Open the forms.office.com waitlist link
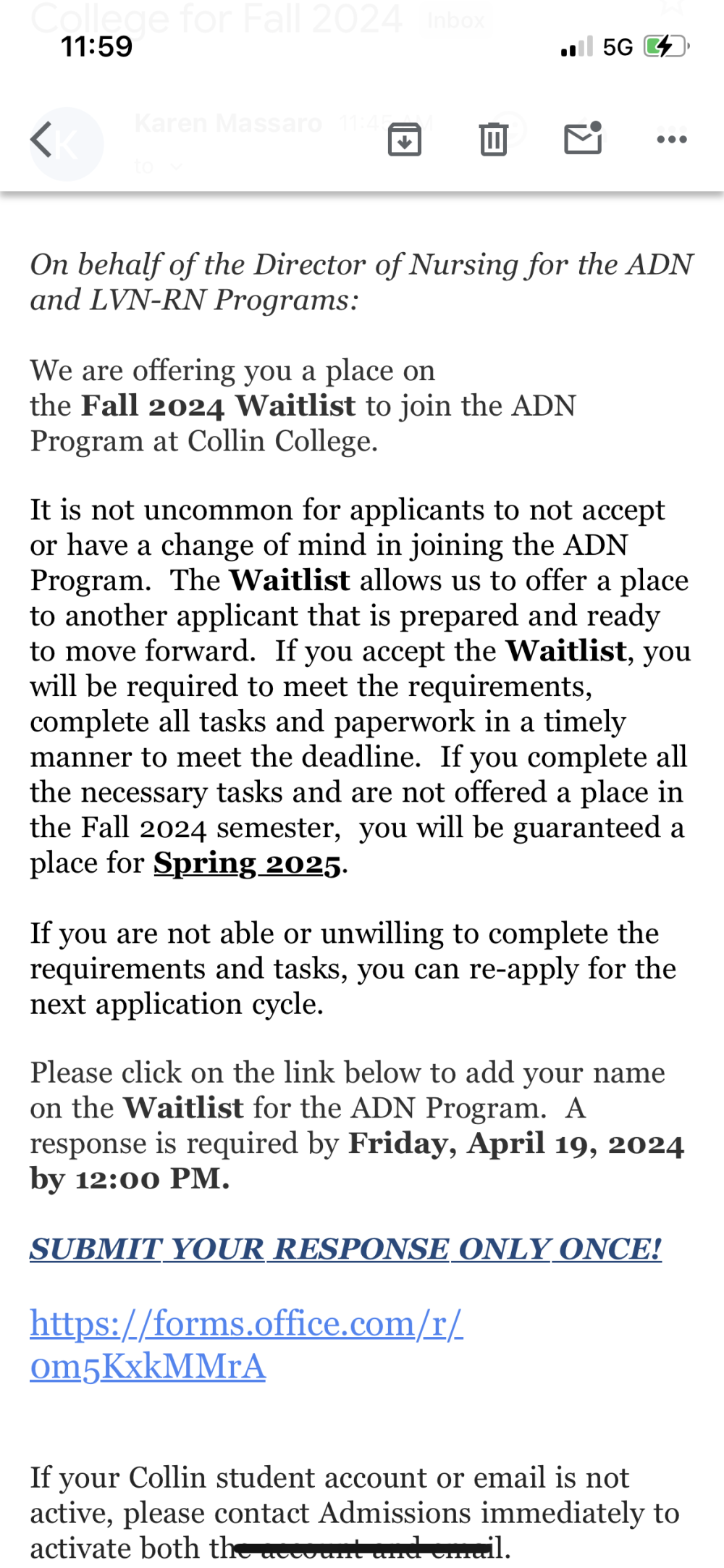 (x=246, y=1344)
